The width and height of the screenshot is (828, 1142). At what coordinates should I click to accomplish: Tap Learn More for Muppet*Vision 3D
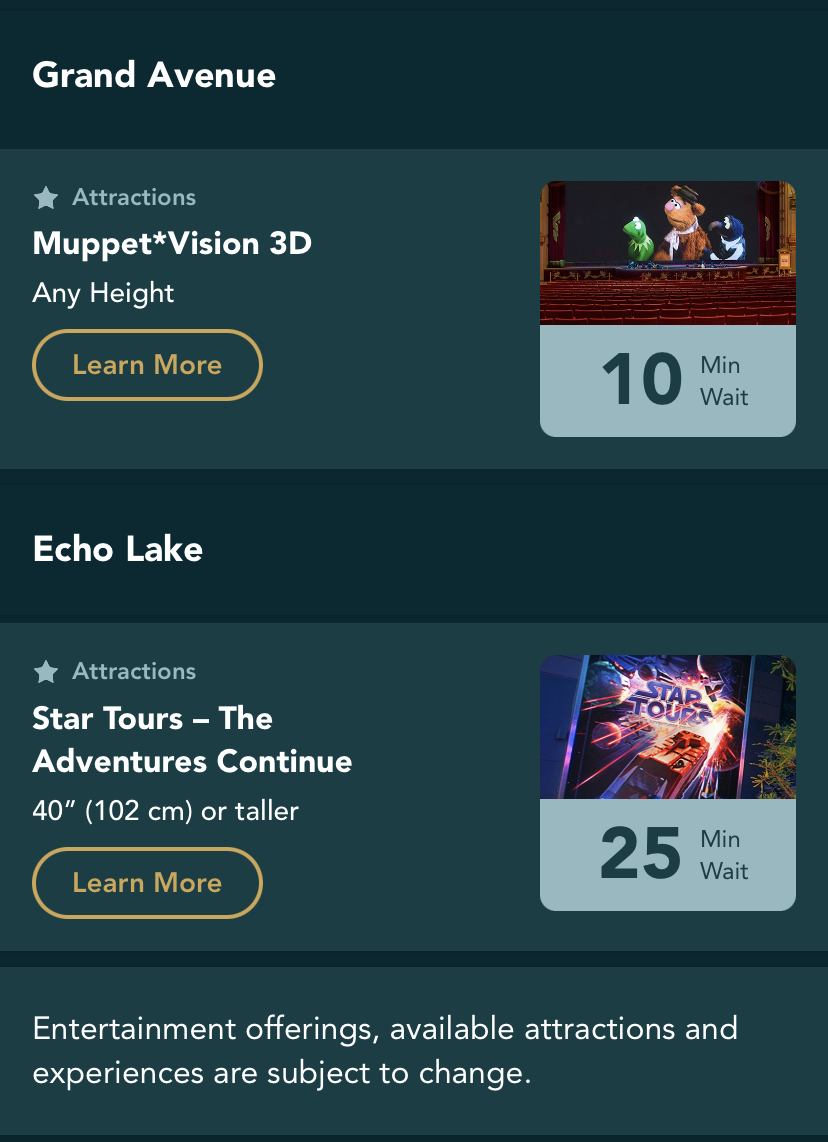pos(147,365)
